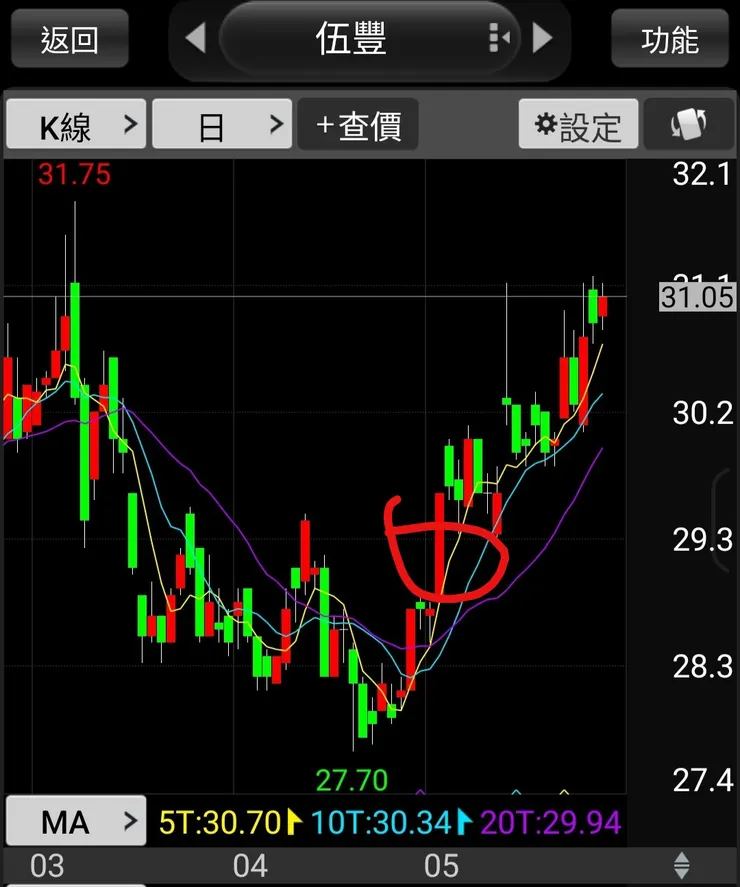
Task: Tap the up-down arrows to resize the chart
Action: click(x=682, y=865)
